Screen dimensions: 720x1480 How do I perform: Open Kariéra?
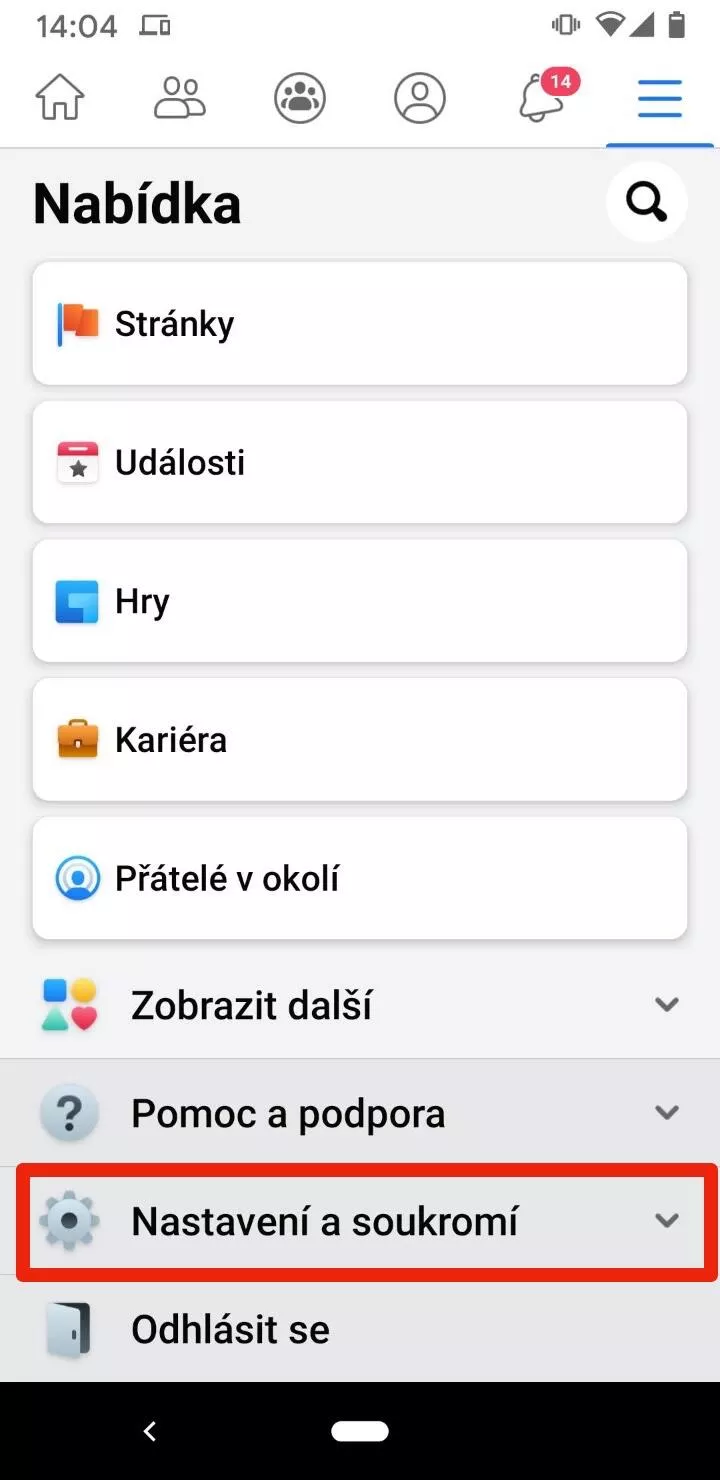(360, 741)
